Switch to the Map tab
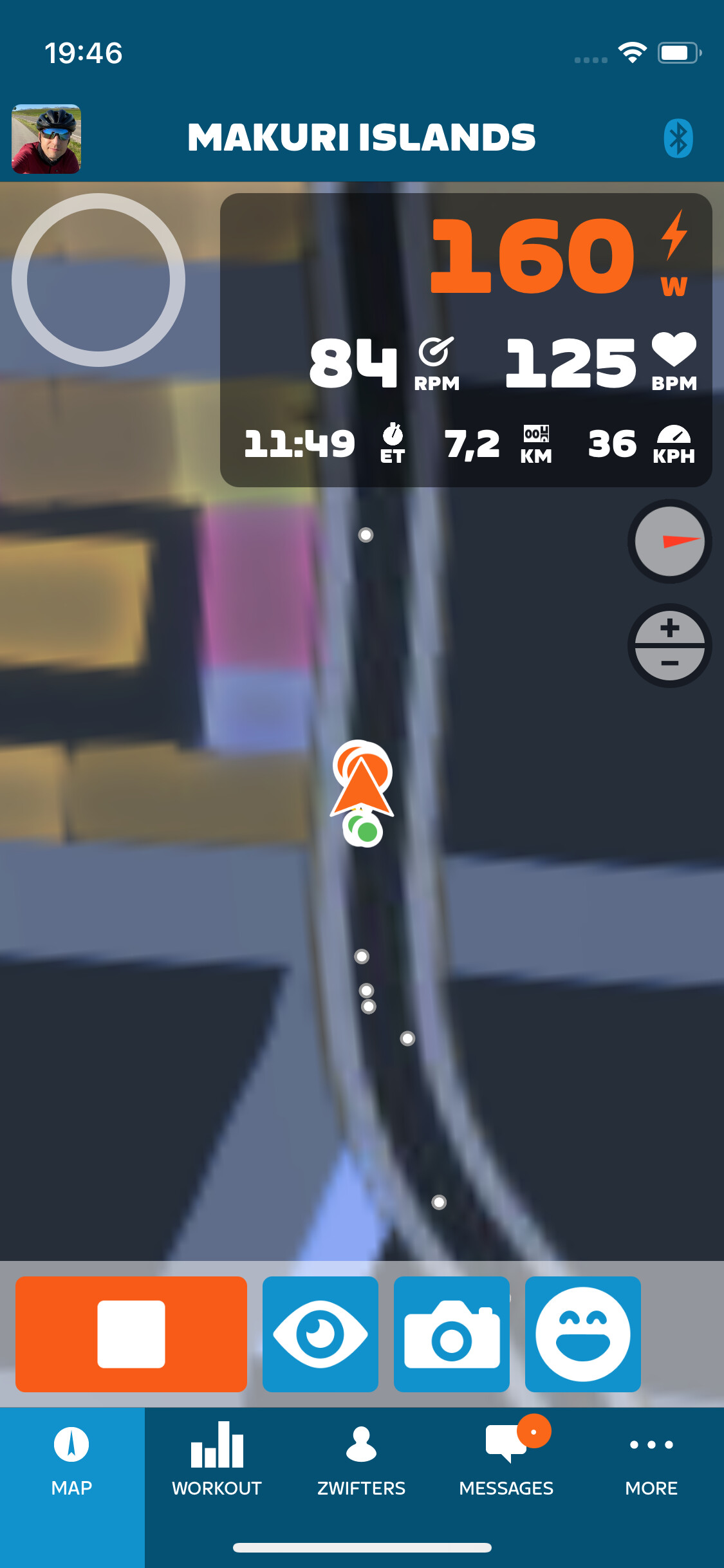This screenshot has width=724, height=1568. (x=72, y=1461)
